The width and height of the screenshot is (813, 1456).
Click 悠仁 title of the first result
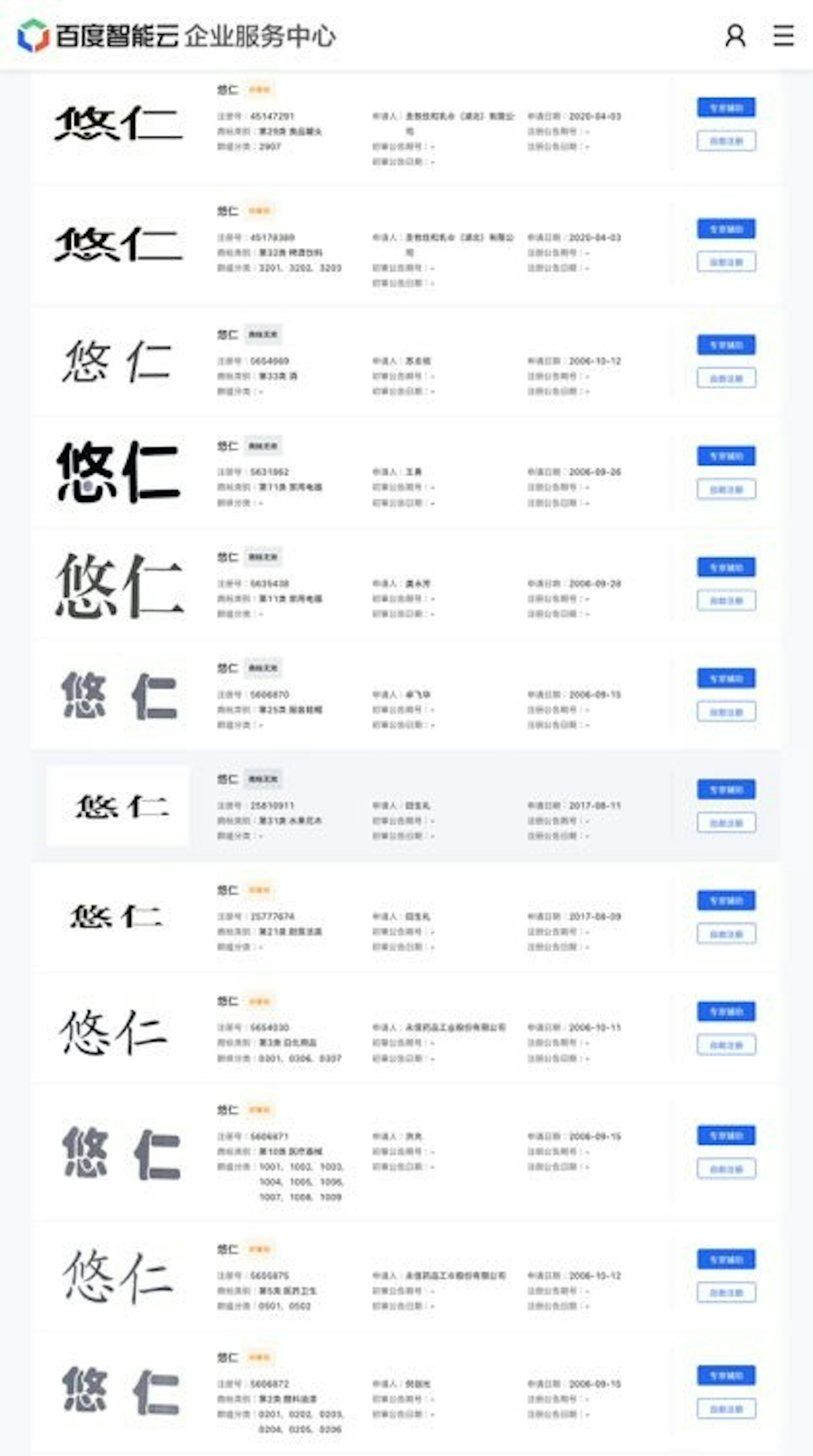[225, 89]
